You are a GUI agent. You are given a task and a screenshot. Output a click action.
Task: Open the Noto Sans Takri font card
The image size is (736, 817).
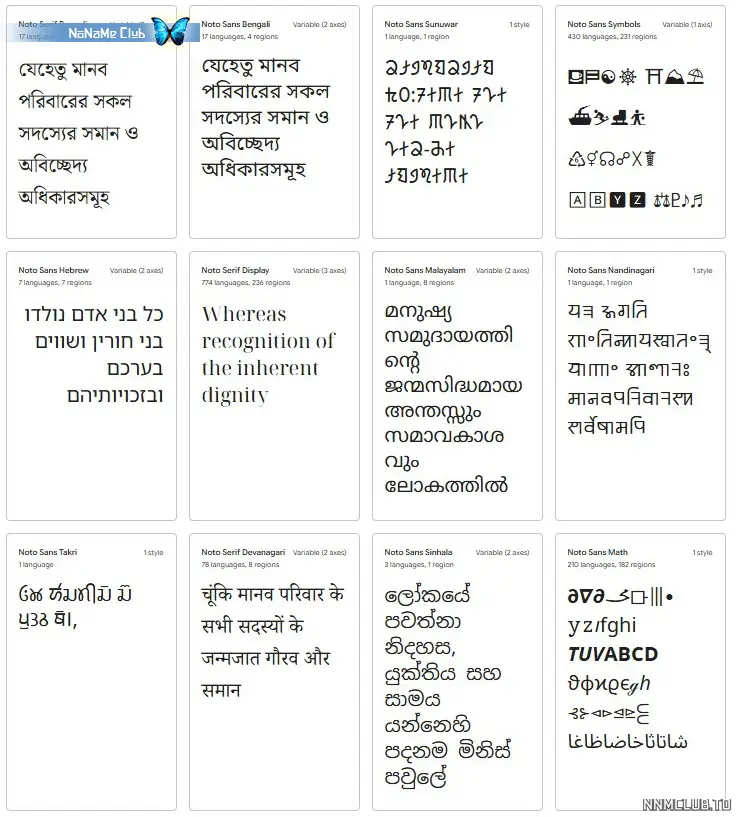coord(91,670)
